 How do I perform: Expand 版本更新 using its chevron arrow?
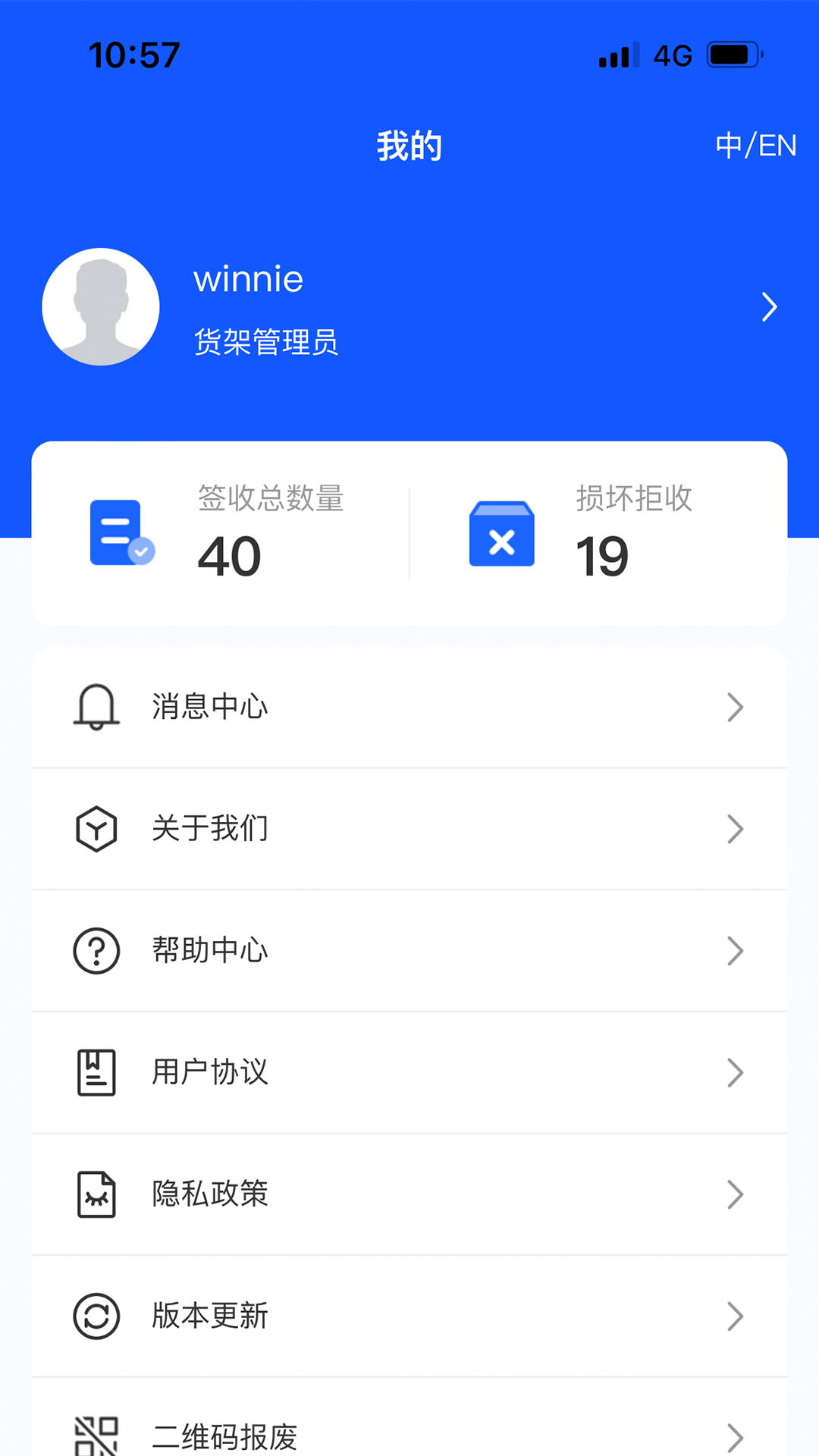735,1316
